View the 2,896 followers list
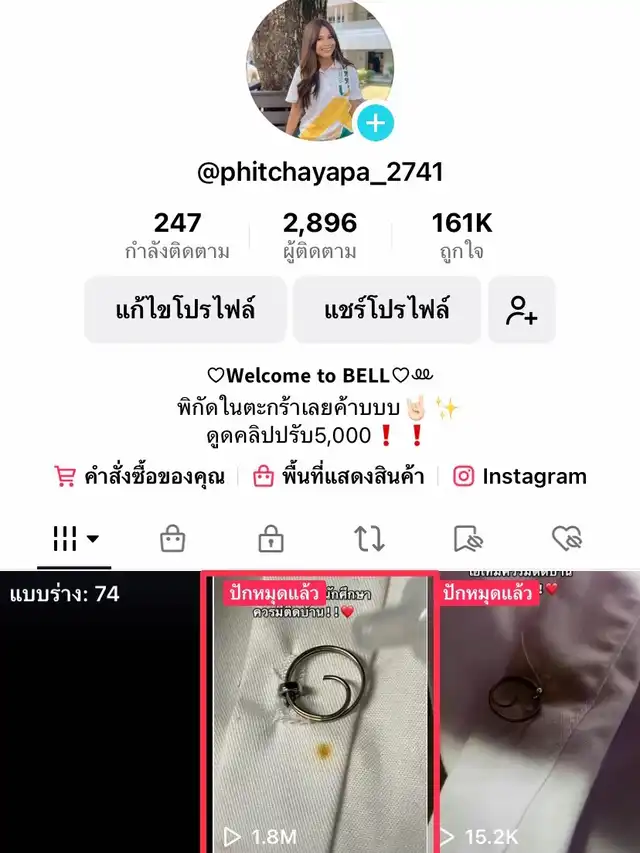This screenshot has height=853, width=640. tap(319, 235)
